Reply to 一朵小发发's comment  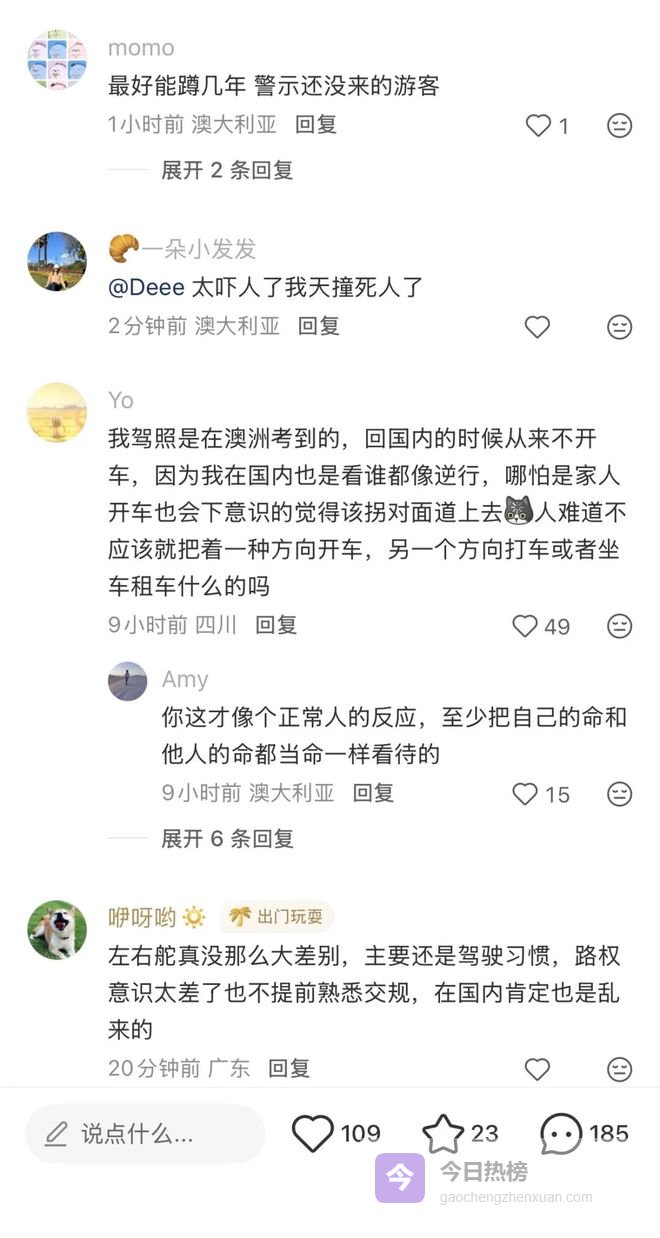pyautogui.click(x=319, y=326)
